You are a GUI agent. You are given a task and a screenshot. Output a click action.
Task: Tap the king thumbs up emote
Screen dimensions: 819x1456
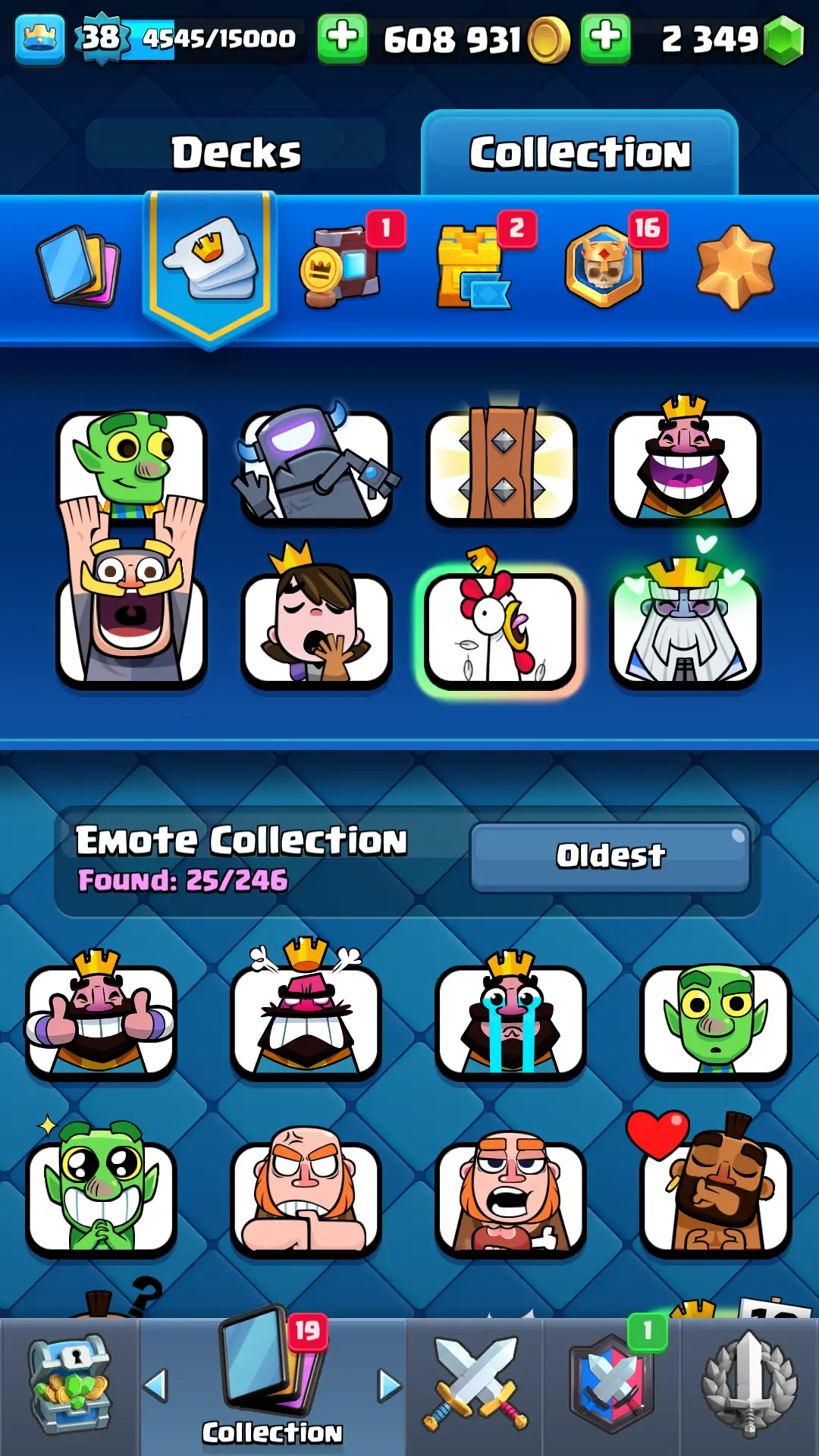coord(102,1021)
